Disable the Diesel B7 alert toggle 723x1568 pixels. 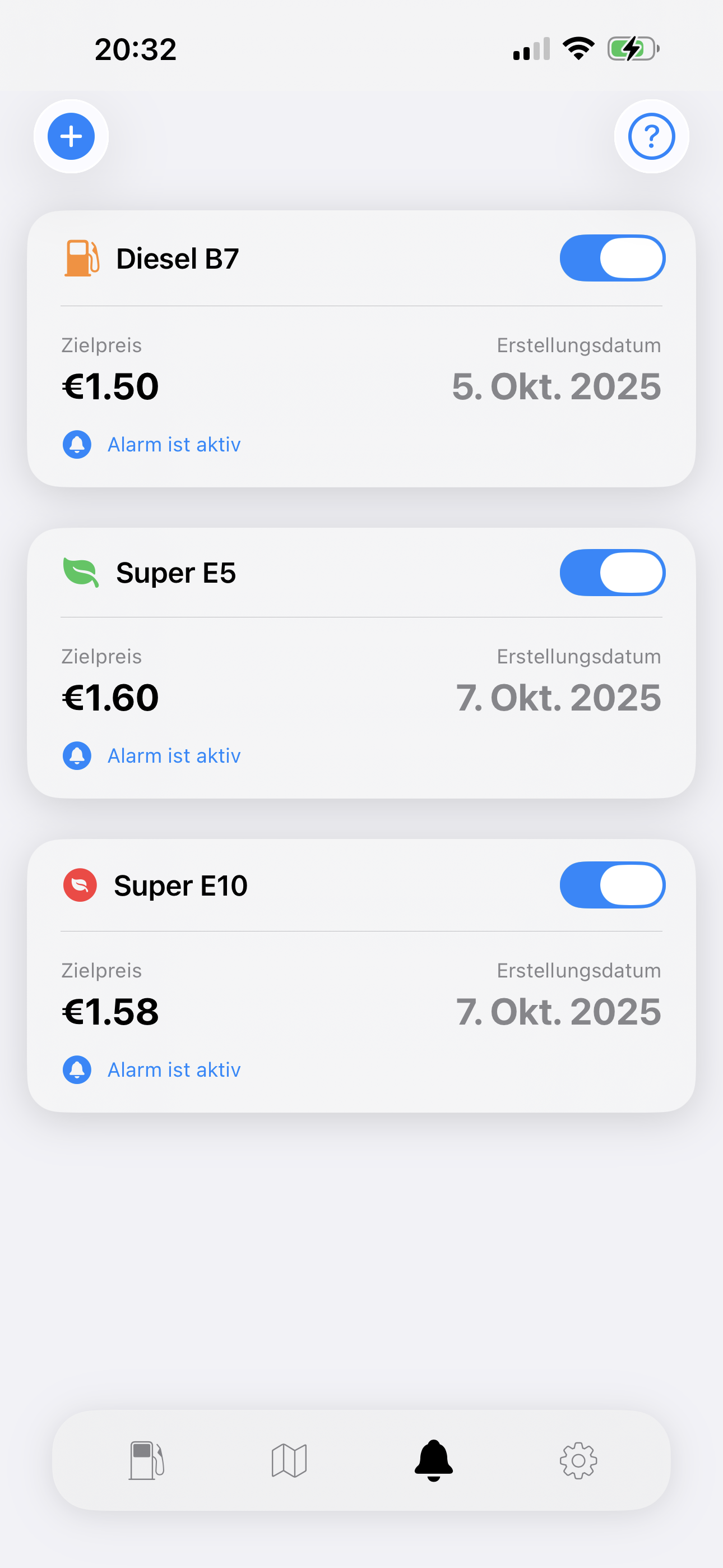click(612, 258)
